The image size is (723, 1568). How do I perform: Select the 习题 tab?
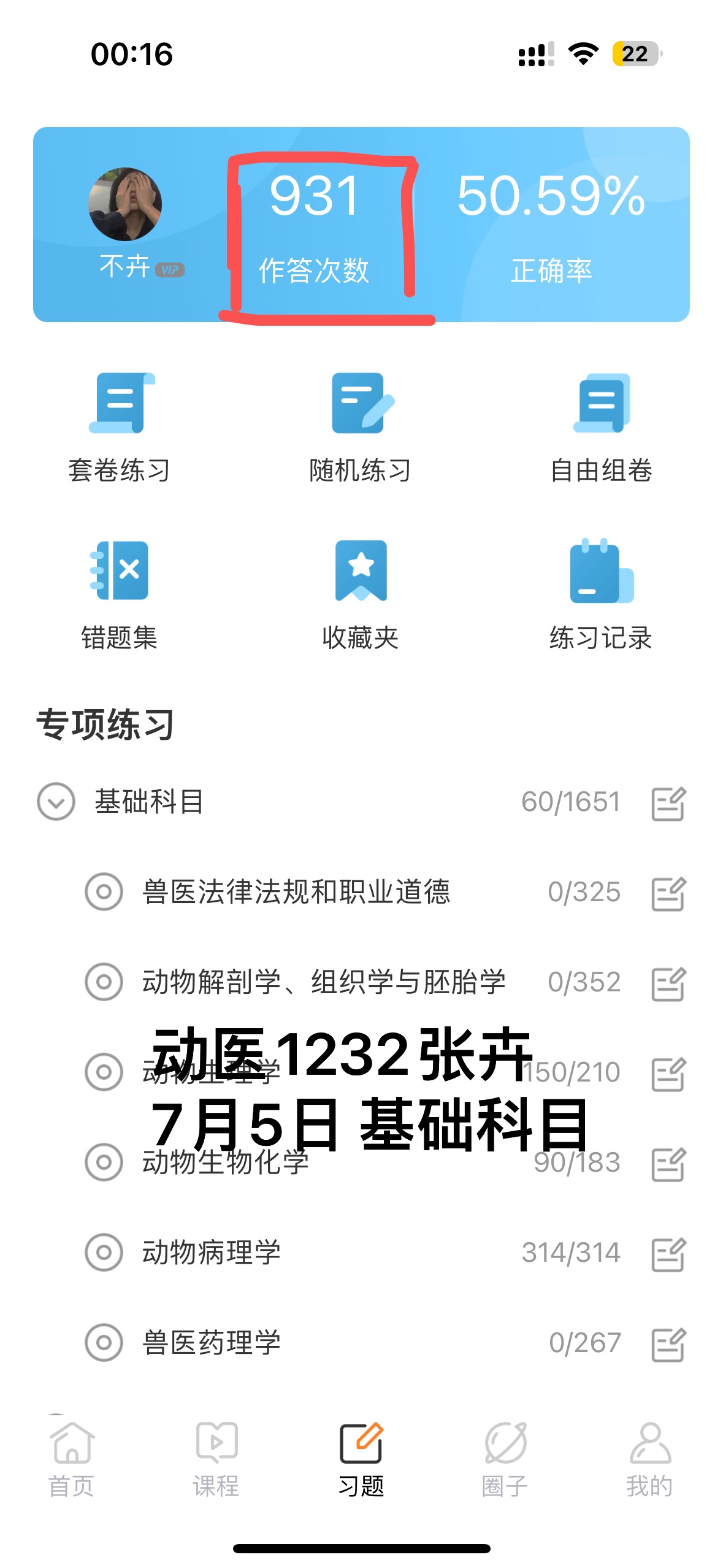click(361, 1459)
